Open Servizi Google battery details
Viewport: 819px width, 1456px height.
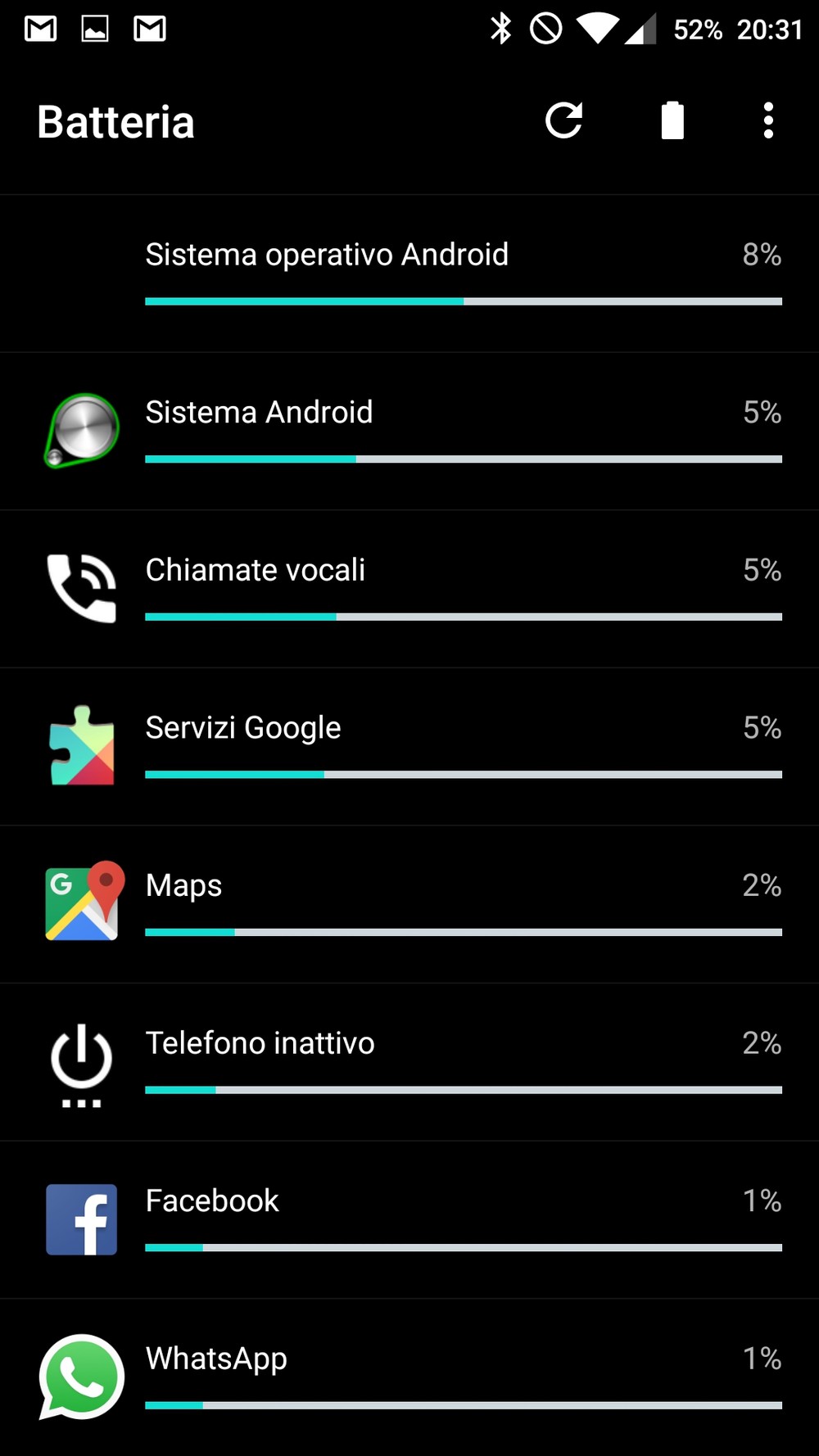point(409,747)
